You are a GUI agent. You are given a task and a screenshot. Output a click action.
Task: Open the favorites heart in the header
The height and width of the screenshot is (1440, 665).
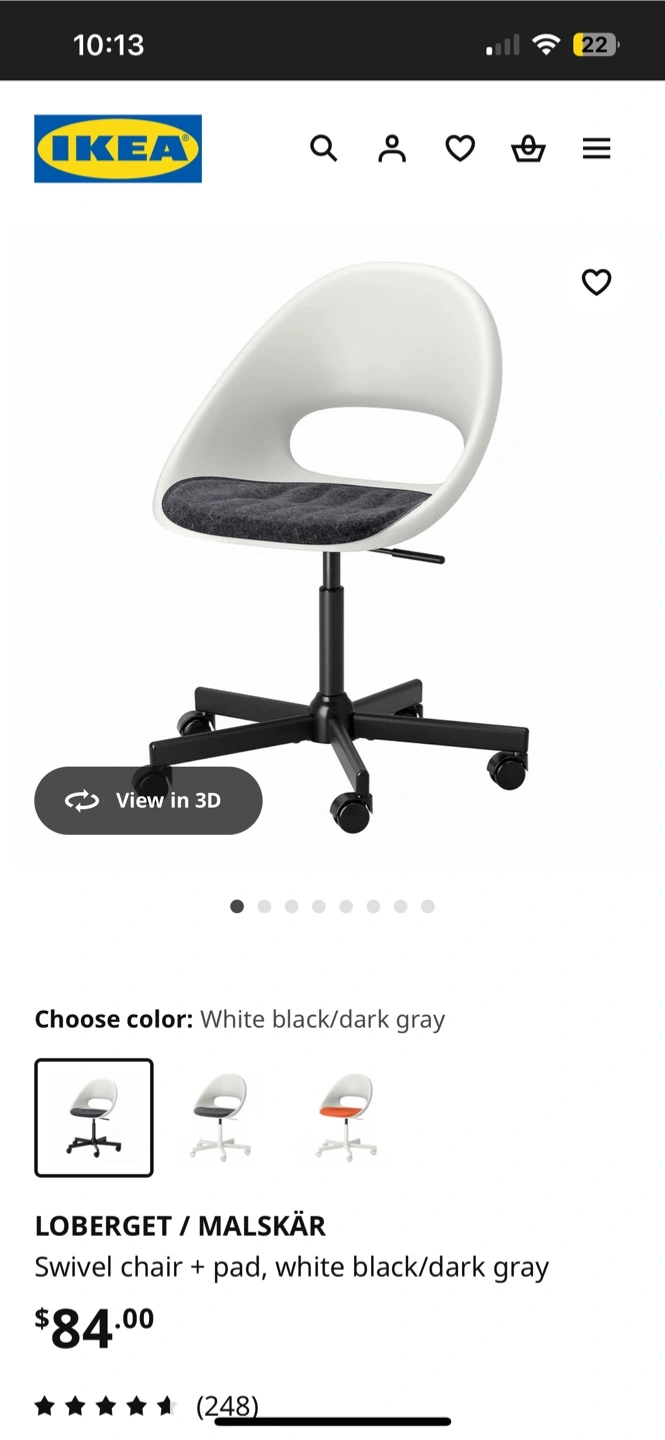point(460,149)
